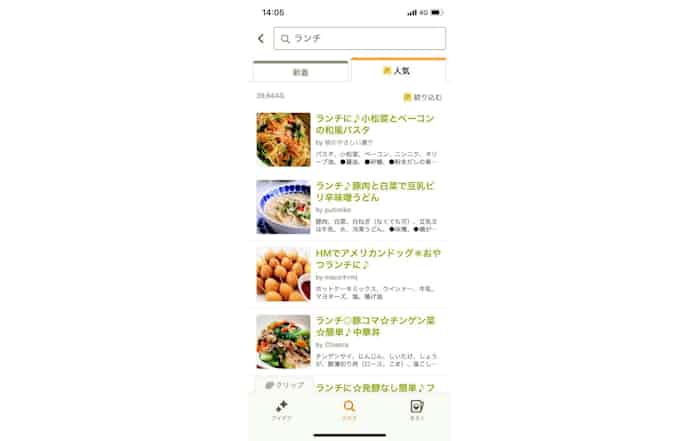Tap the search field containing ランチ
Image resolution: width=698 pixels, height=441 pixels.
360,39
